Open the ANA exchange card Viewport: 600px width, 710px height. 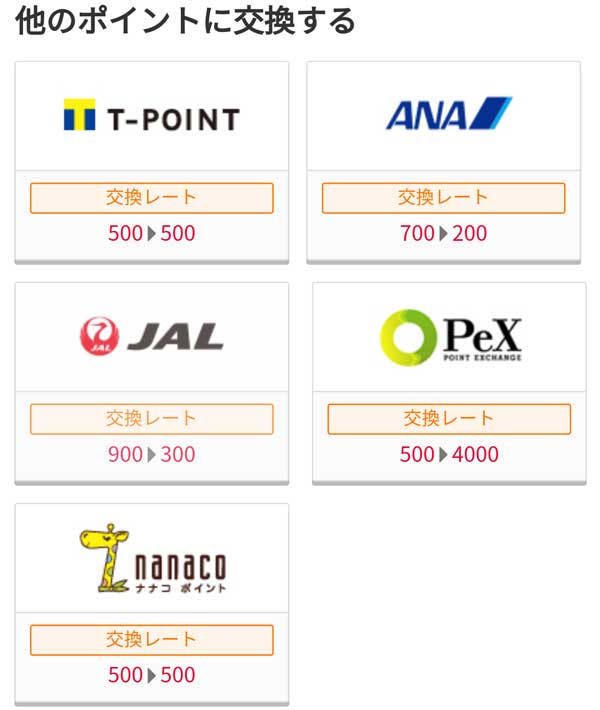[x=443, y=116]
